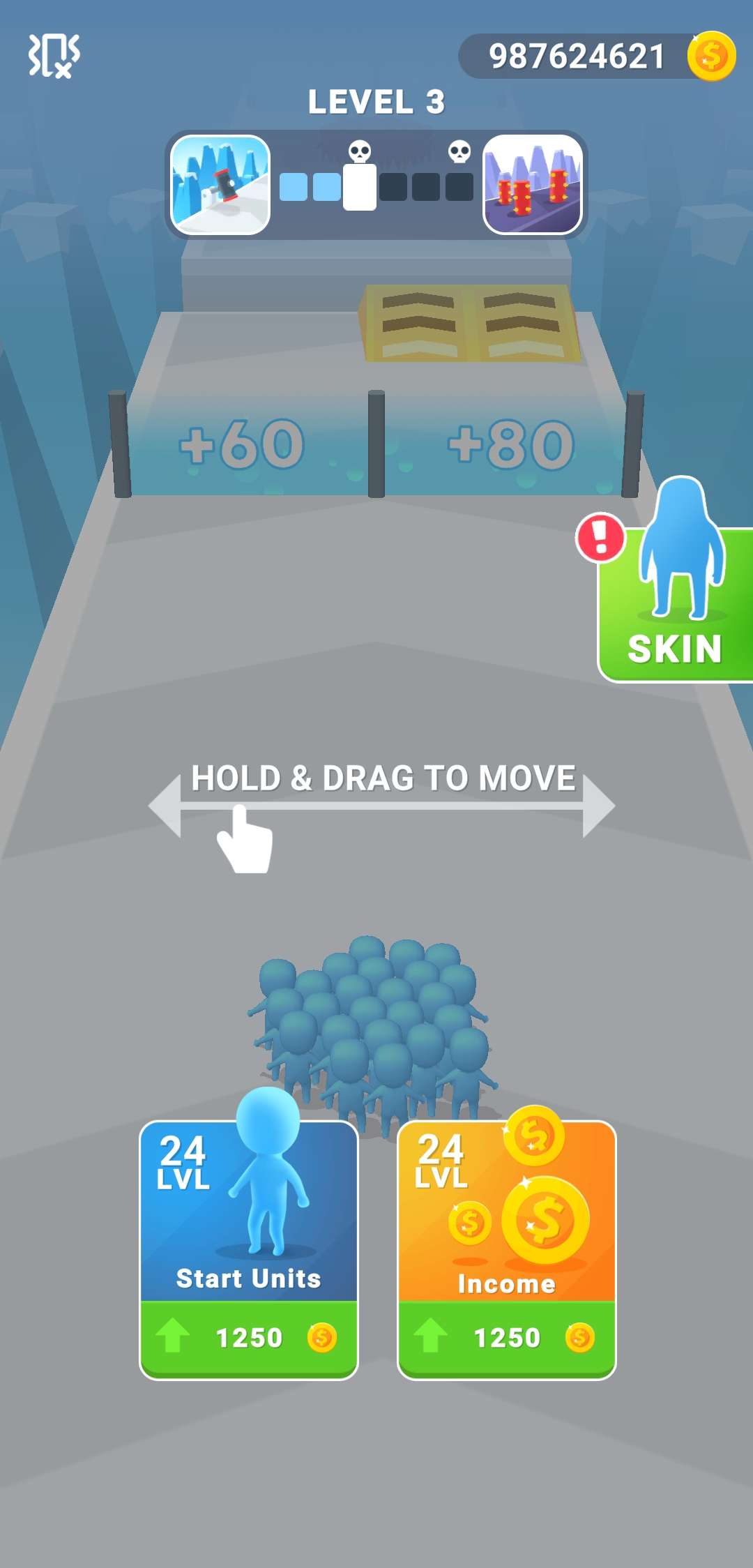Buy the Start Units upgrade for 1250

tap(248, 1337)
